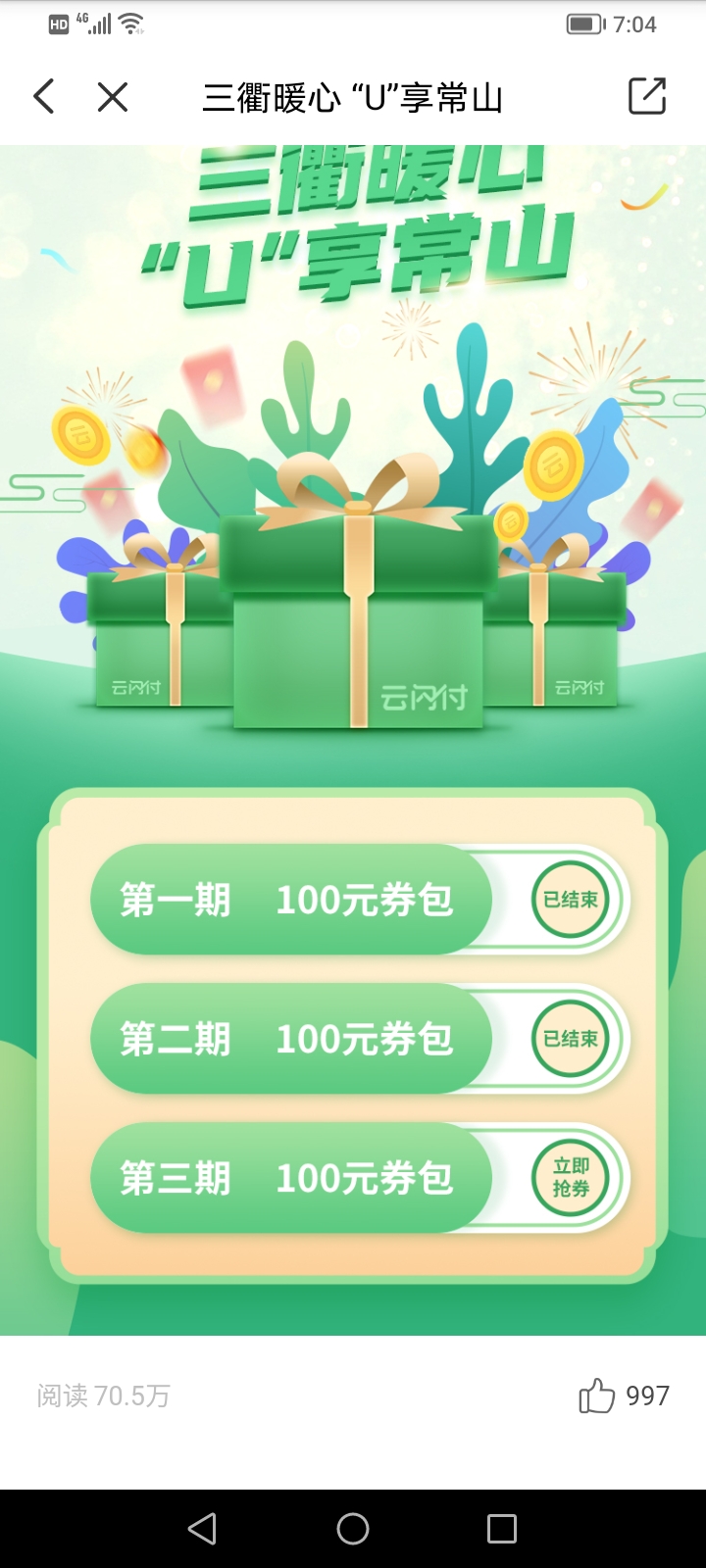Open the system recent apps view
The height and width of the screenshot is (1568, 706).
pos(501,1528)
